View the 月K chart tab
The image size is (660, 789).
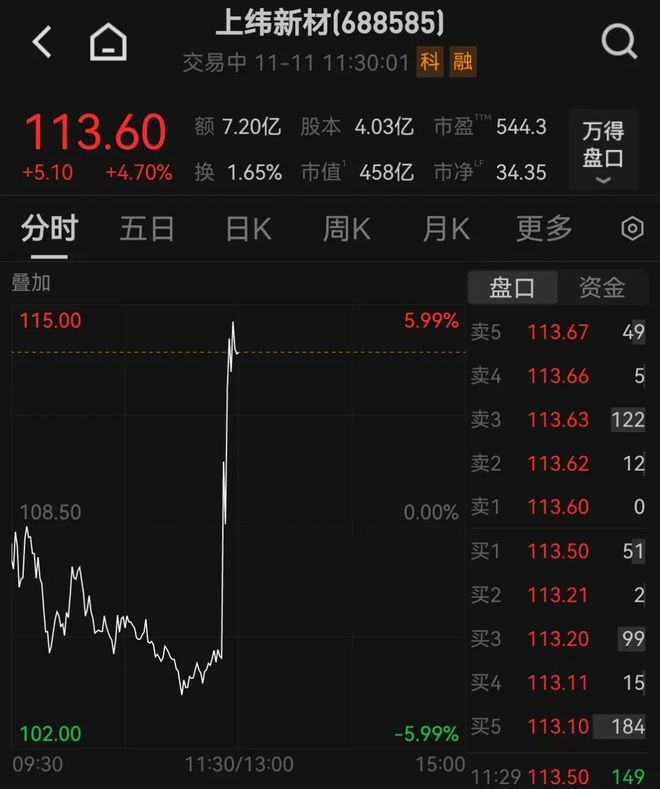coord(446,229)
